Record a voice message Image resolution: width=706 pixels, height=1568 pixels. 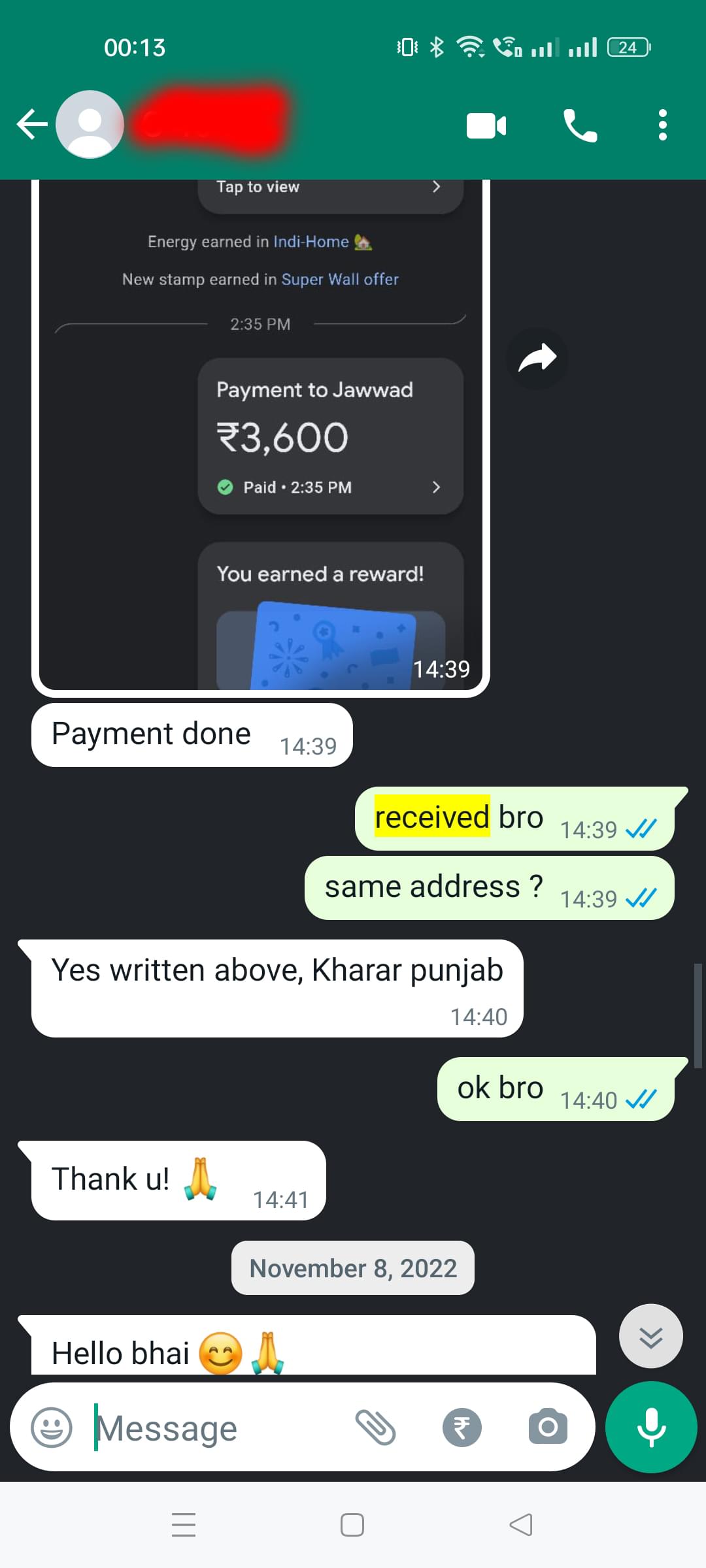(651, 1428)
